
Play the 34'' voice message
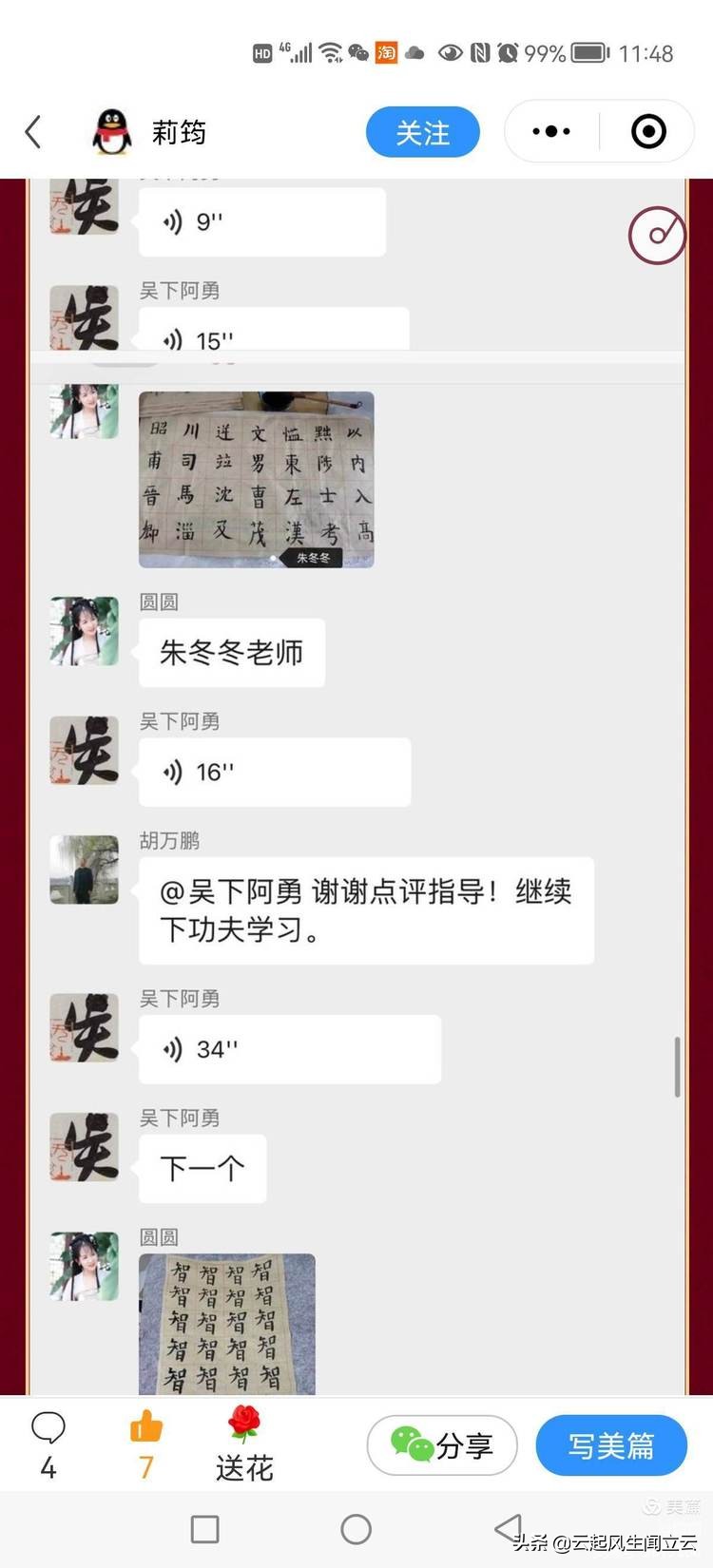click(x=290, y=1049)
